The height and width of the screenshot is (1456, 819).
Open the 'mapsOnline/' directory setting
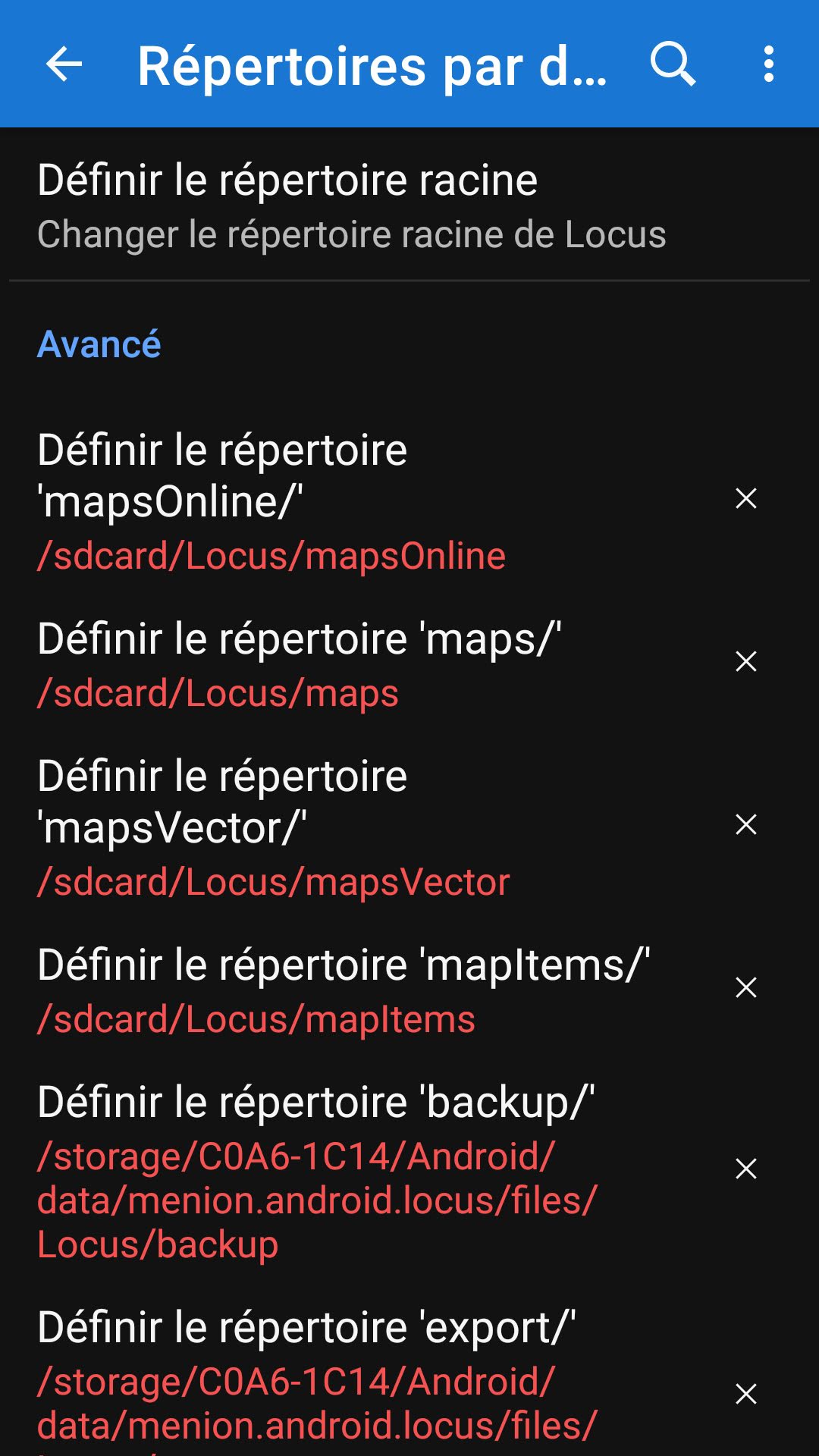pos(303,500)
